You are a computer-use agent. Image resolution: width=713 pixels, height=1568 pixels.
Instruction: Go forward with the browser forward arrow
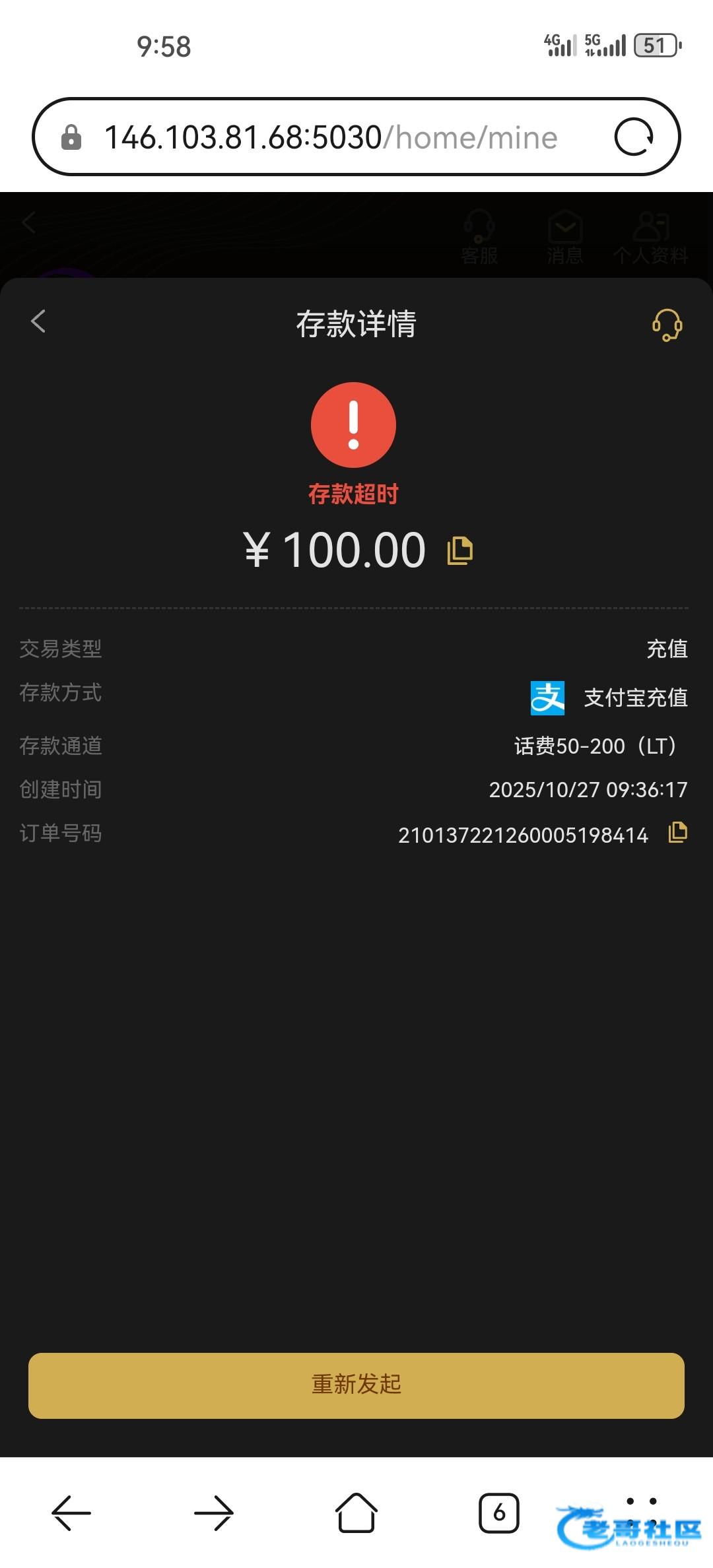pyautogui.click(x=214, y=1512)
